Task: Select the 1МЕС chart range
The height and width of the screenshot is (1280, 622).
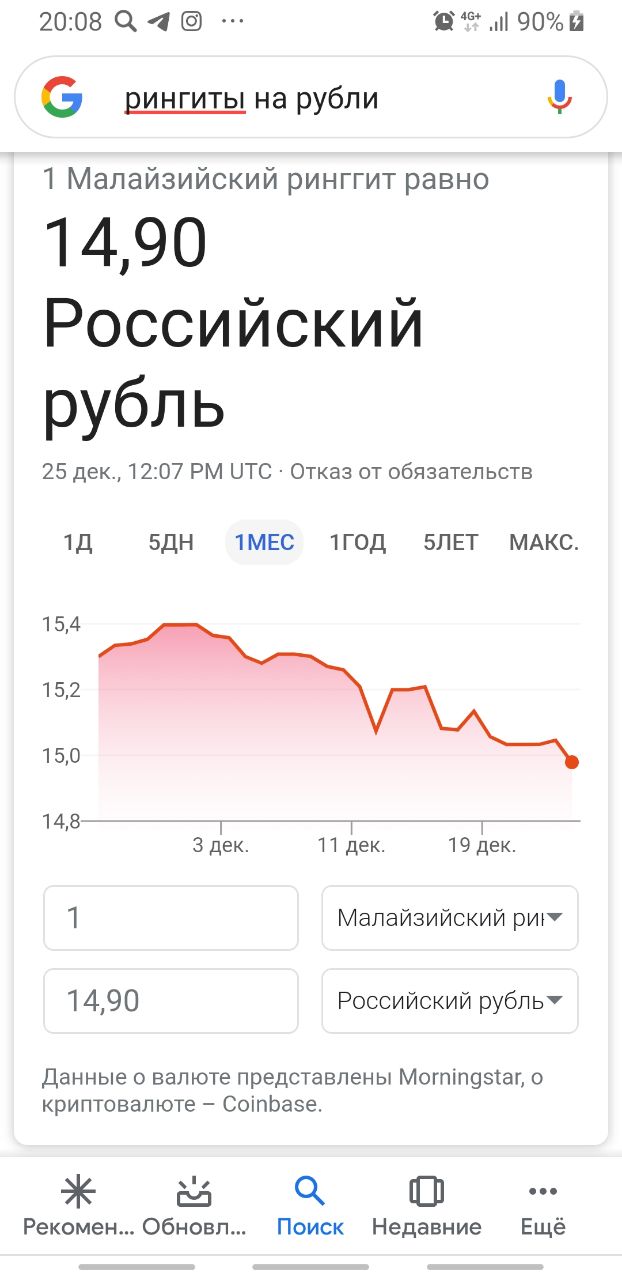Action: click(264, 543)
